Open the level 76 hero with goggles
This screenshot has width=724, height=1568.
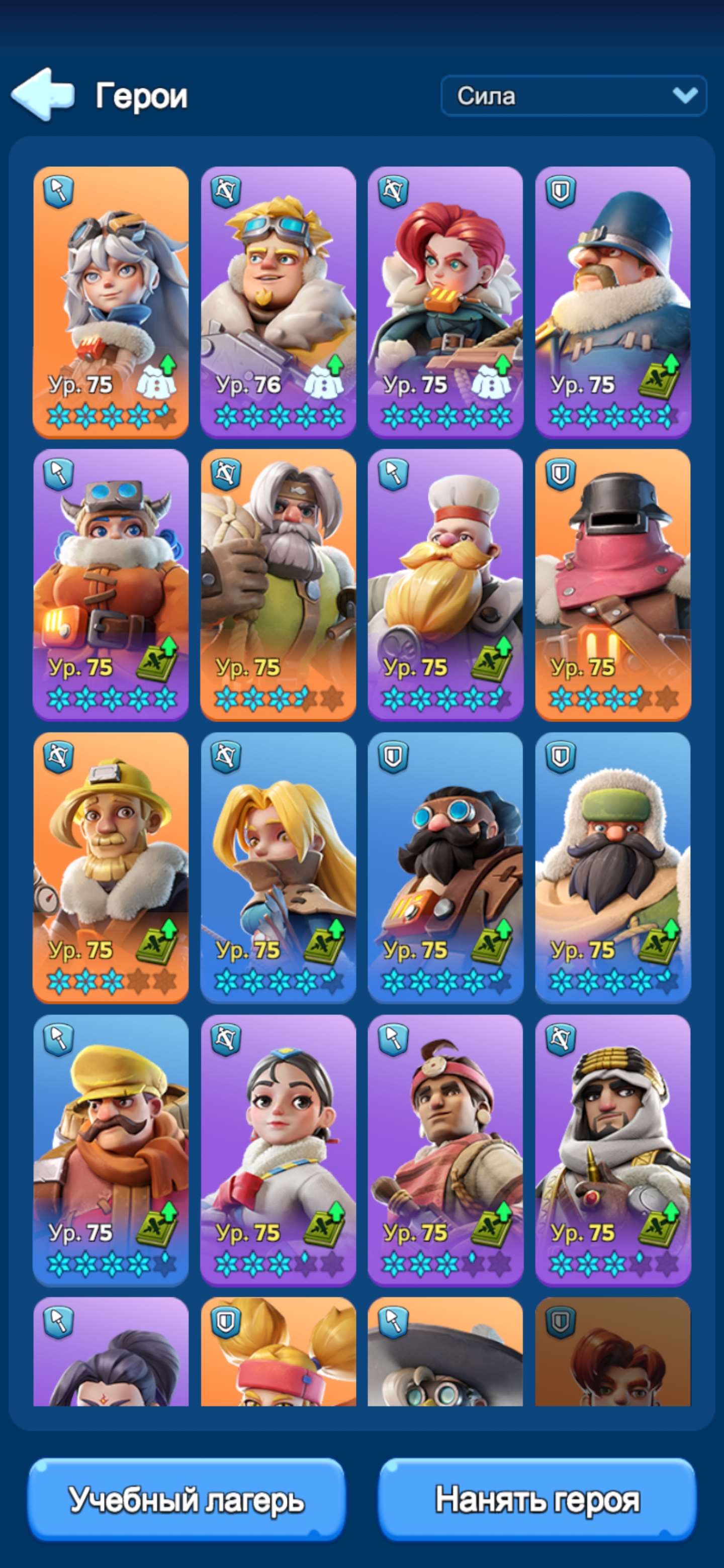[278, 302]
